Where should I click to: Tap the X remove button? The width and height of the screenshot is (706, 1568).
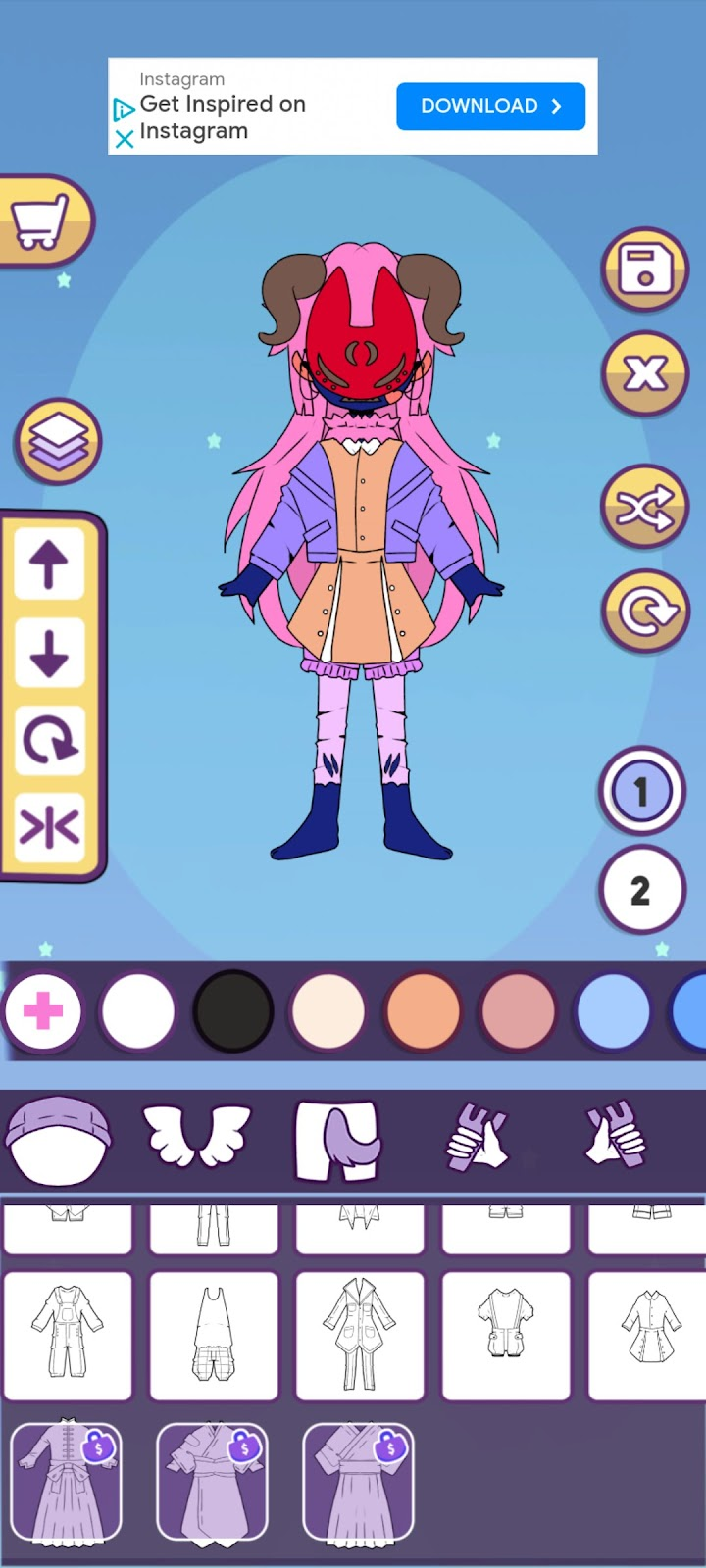[x=644, y=373]
